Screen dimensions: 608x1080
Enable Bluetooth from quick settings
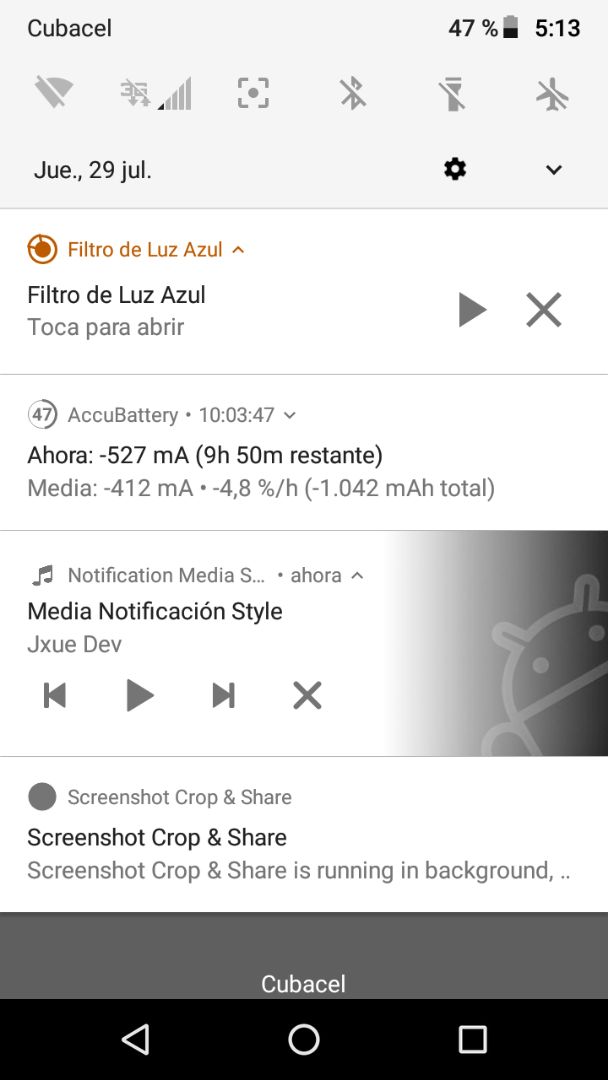352,94
